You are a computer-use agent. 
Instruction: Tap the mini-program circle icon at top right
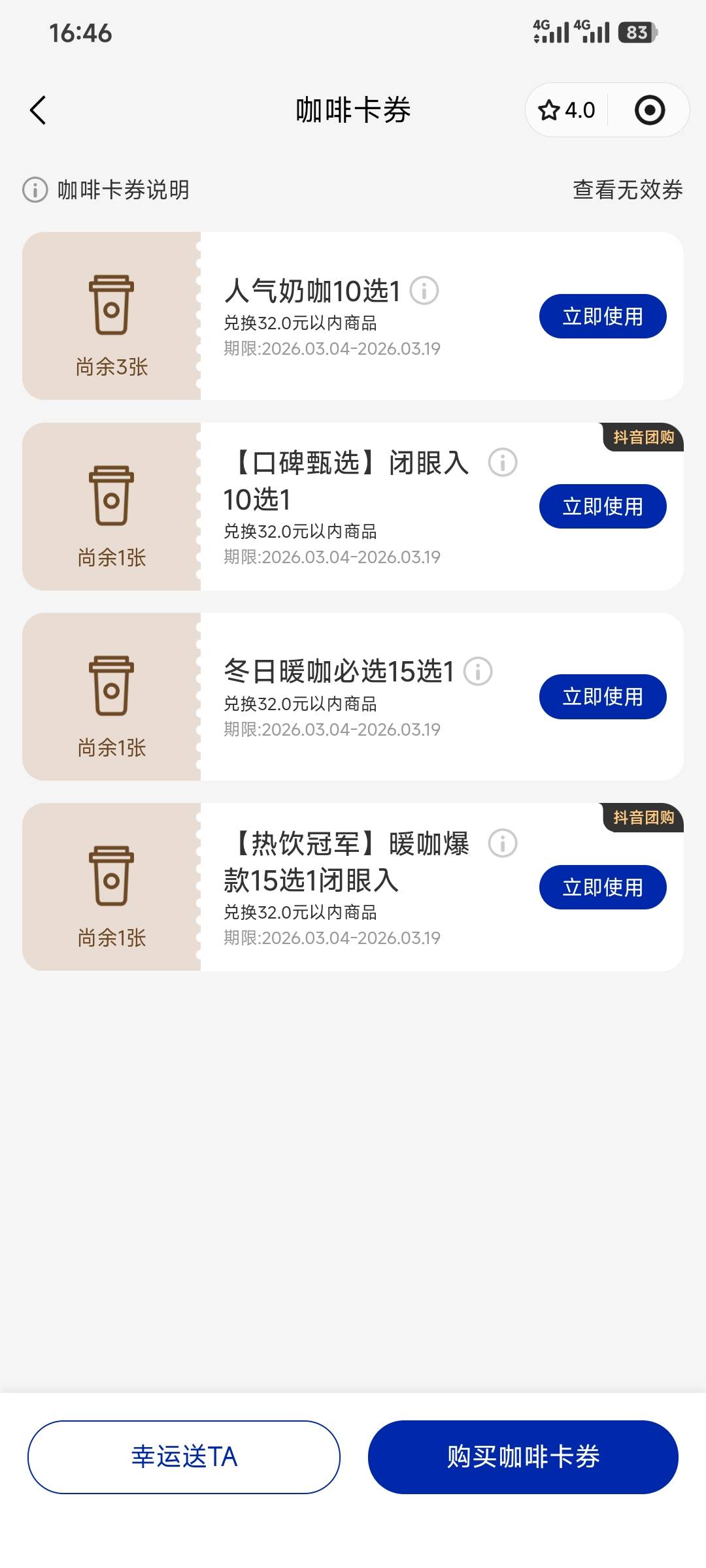tap(650, 110)
